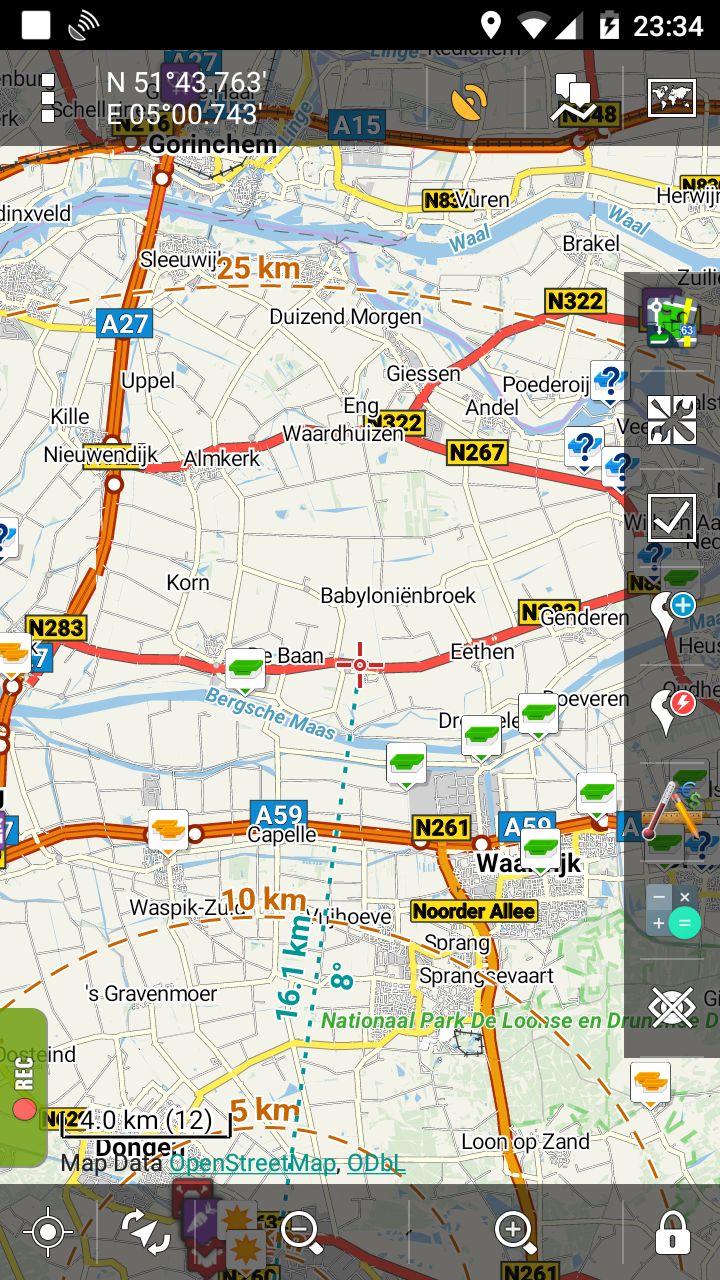This screenshot has width=720, height=1280.
Task: Tap the coordinates readout in the top bar
Action: point(186,98)
